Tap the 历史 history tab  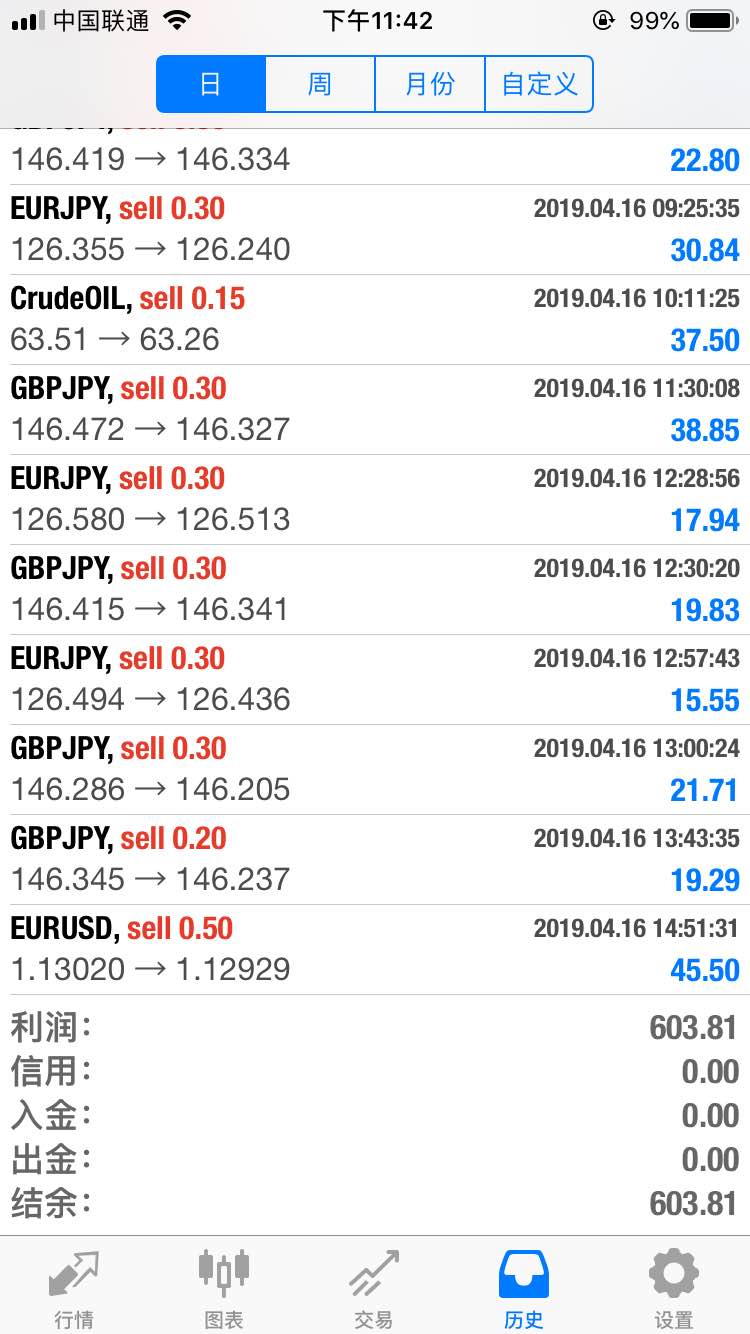point(524,1288)
